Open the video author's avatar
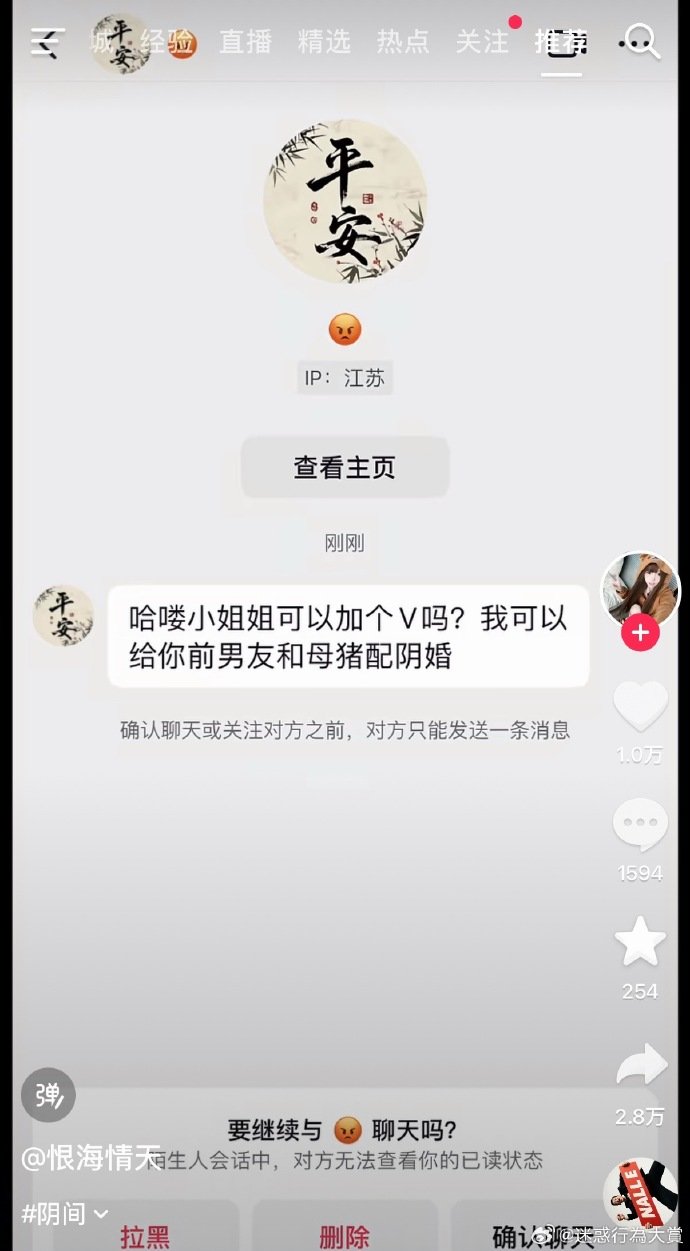 coord(640,590)
